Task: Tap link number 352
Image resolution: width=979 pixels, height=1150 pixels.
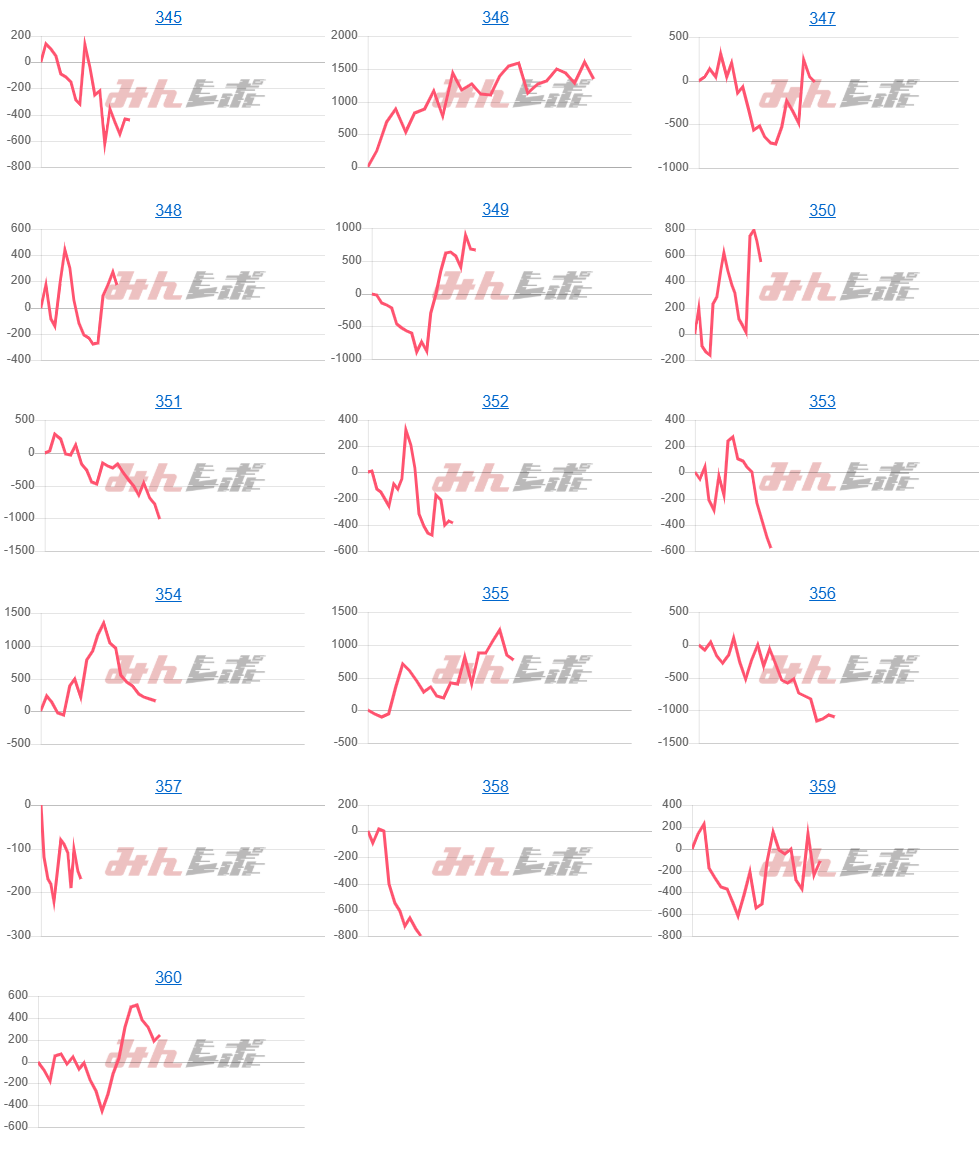Action: click(x=495, y=402)
